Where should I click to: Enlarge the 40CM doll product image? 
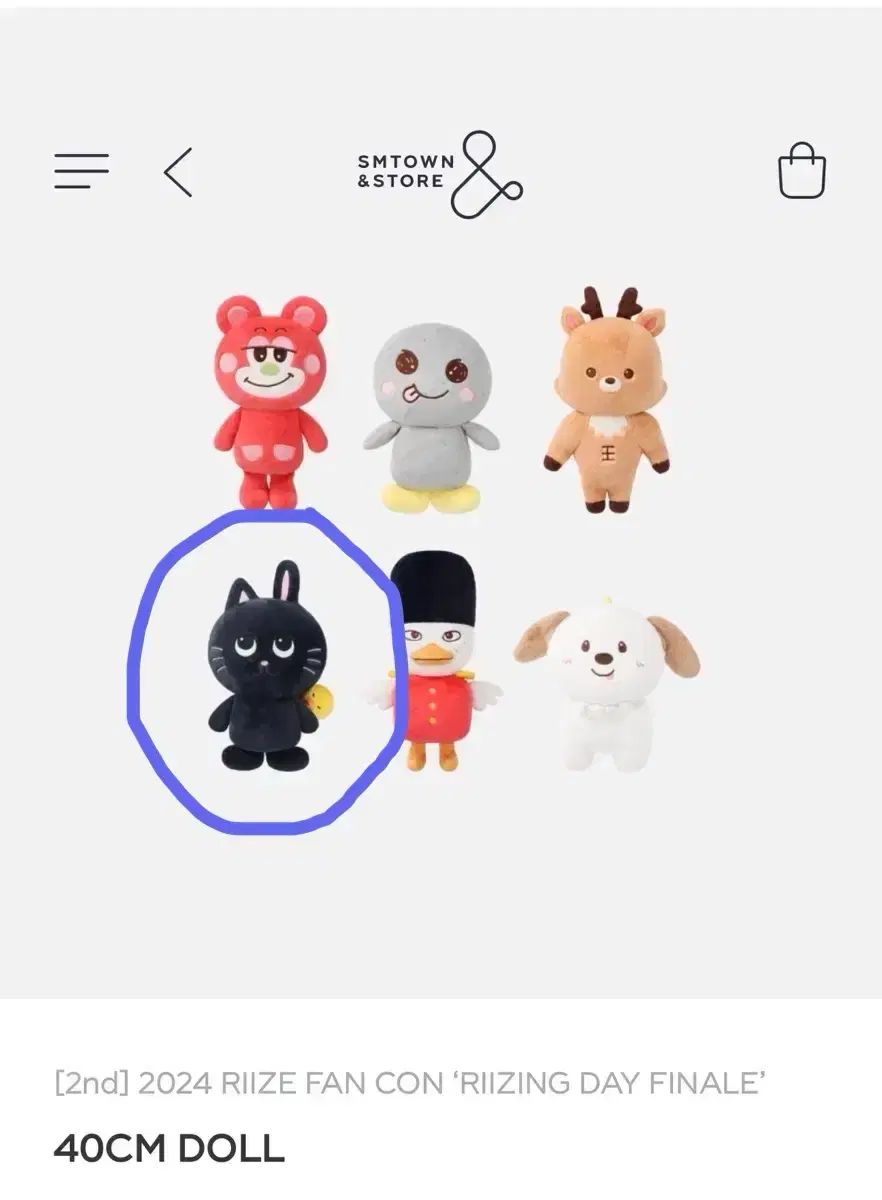[x=440, y=560]
